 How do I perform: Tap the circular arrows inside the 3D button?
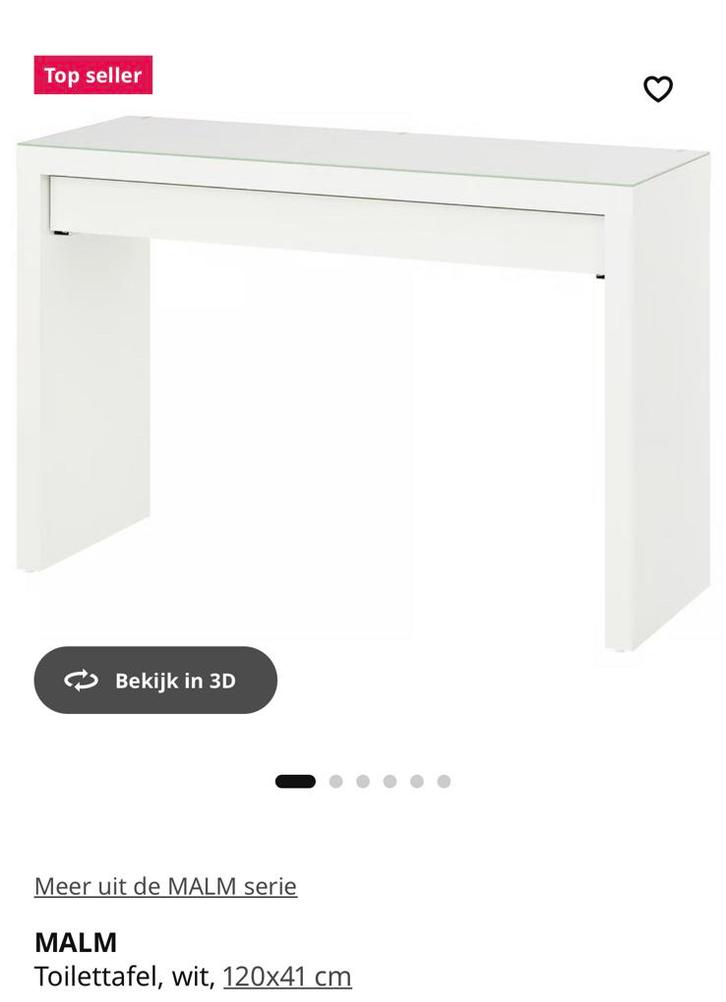click(80, 680)
